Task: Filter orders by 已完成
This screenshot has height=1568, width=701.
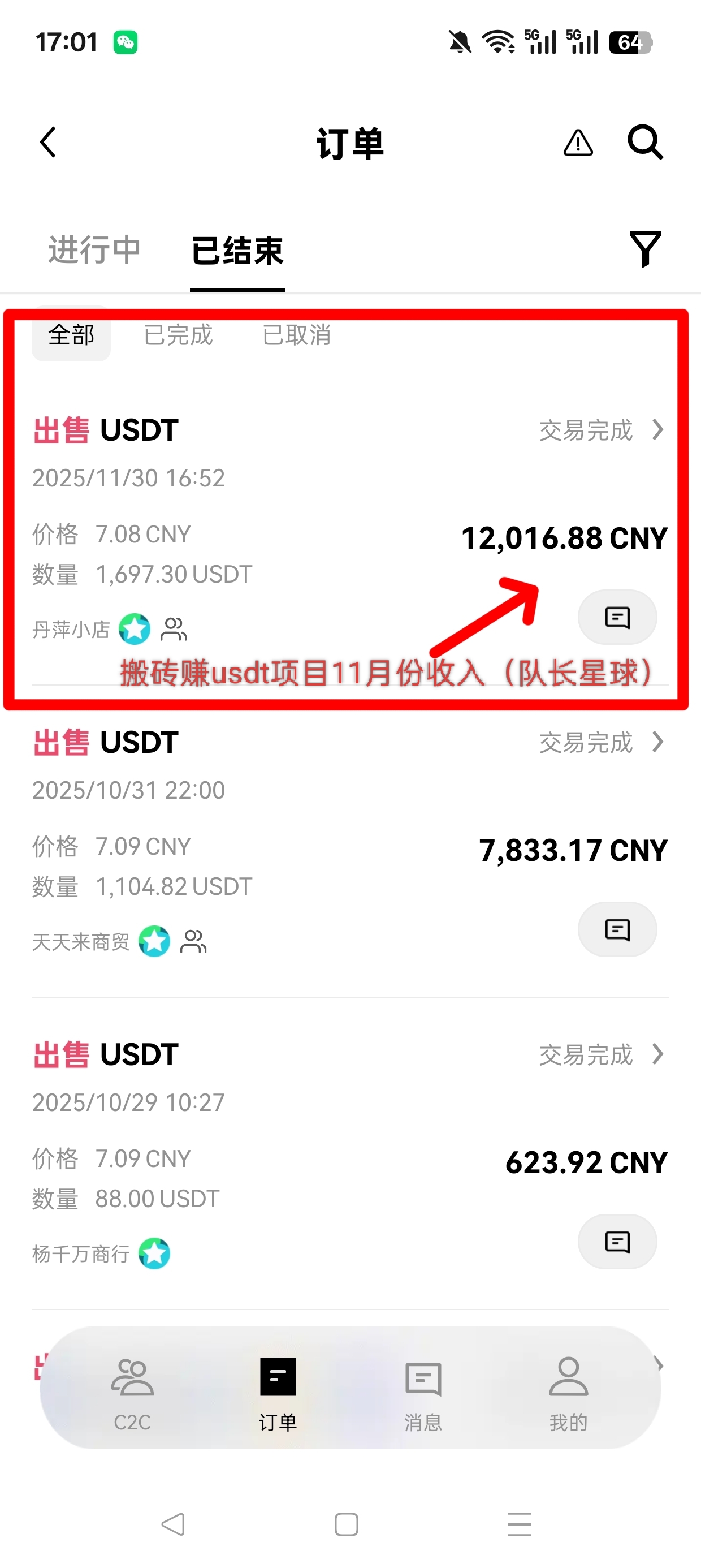Action: point(178,335)
